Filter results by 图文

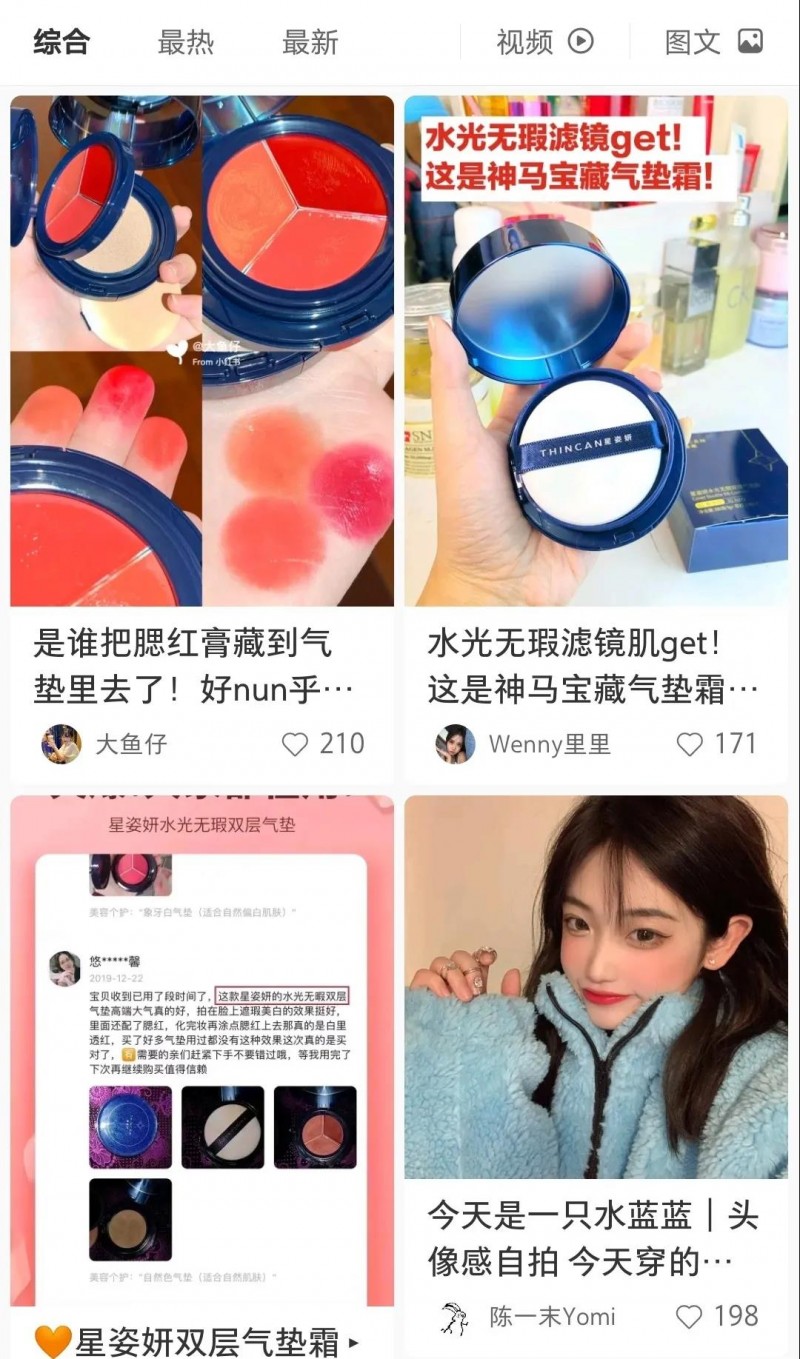(x=714, y=42)
